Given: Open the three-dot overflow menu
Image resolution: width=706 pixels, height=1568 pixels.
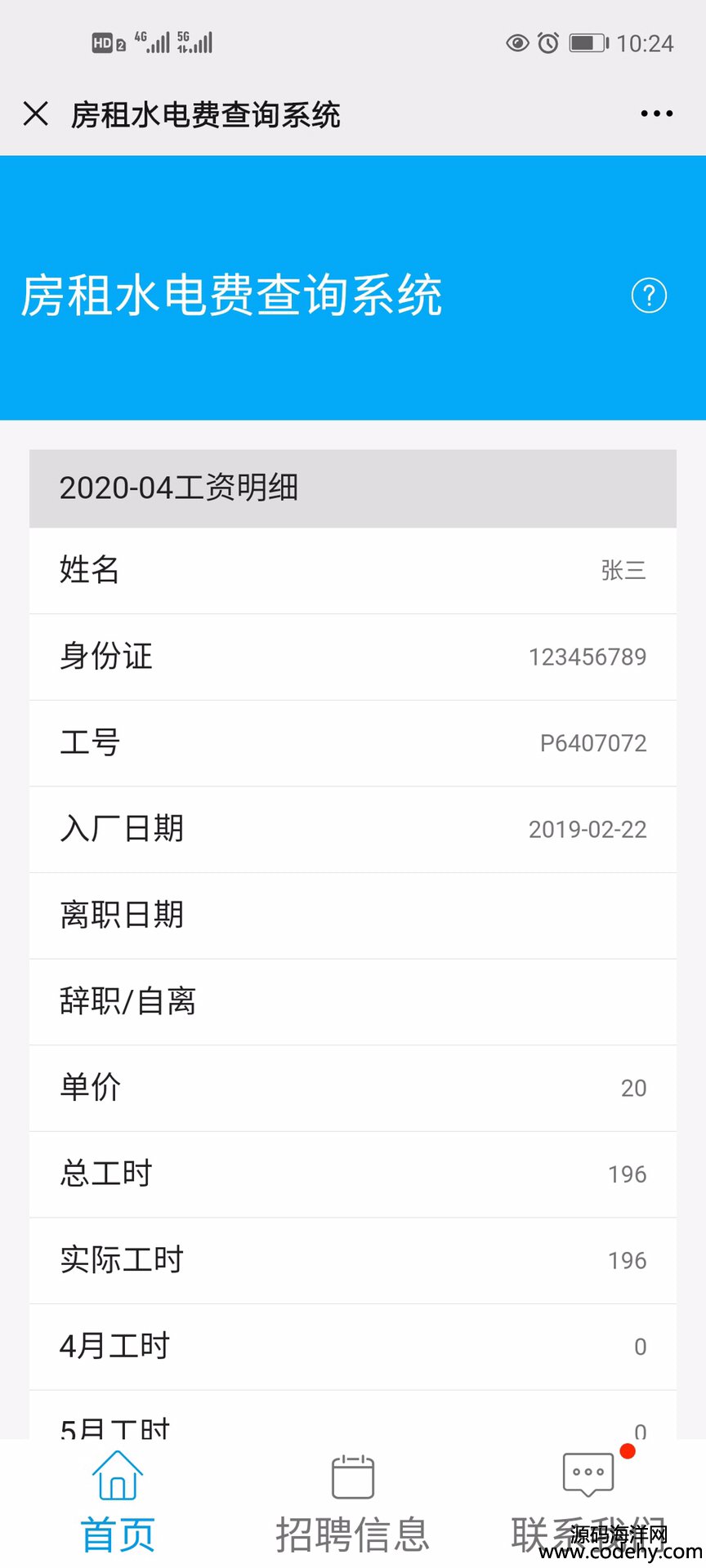Looking at the screenshot, I should point(656,114).
